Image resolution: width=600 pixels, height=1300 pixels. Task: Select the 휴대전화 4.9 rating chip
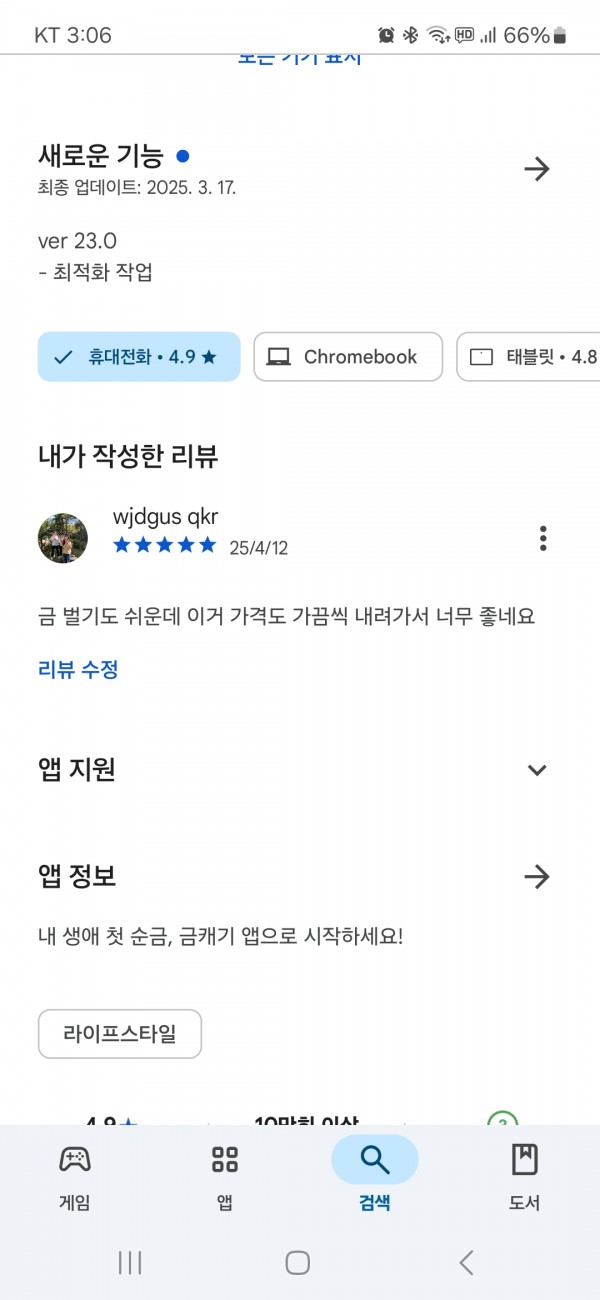[x=139, y=357]
